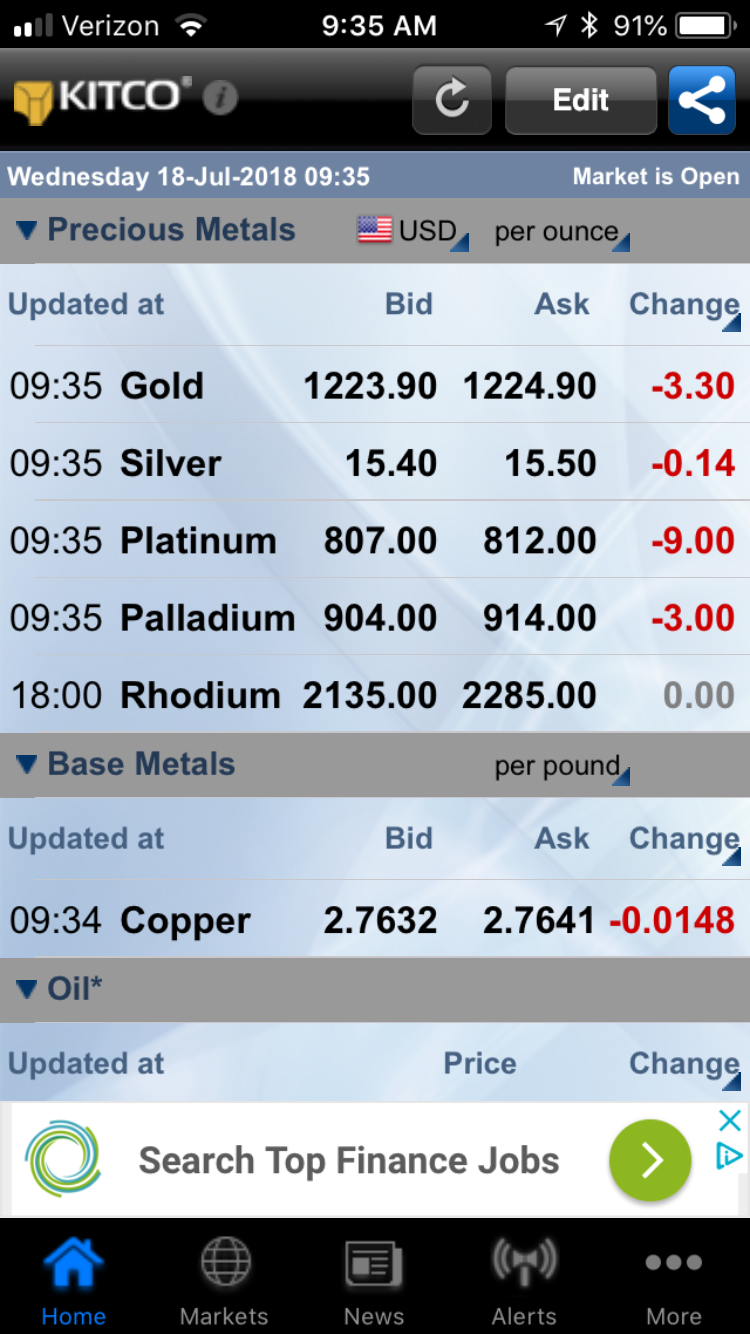Tap the Edit button

click(x=581, y=100)
